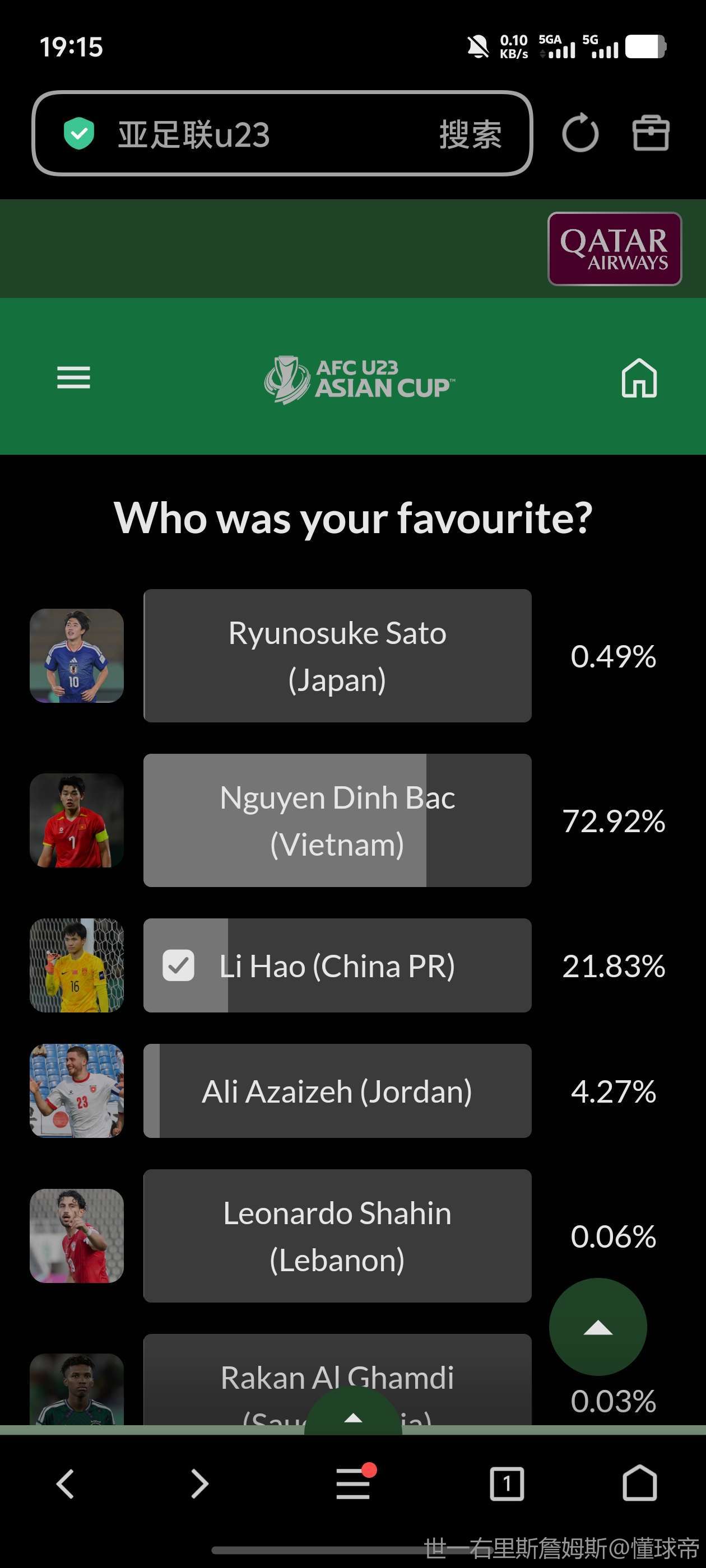Open the hamburger site menu
Image resolution: width=706 pixels, height=1568 pixels.
click(x=73, y=377)
